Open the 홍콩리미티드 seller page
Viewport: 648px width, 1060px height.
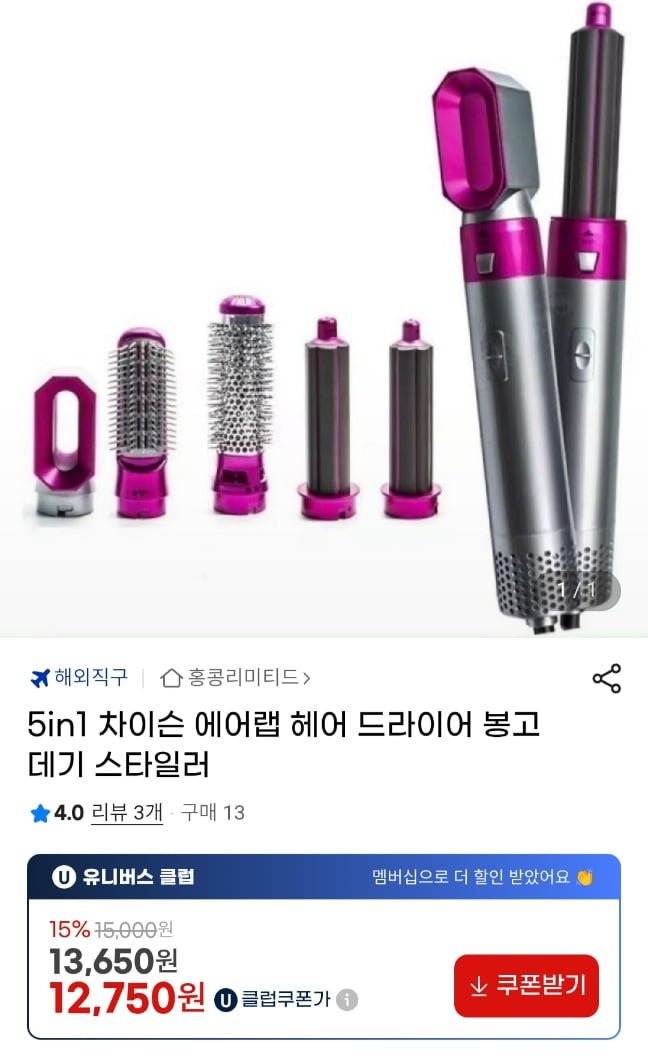tap(236, 678)
